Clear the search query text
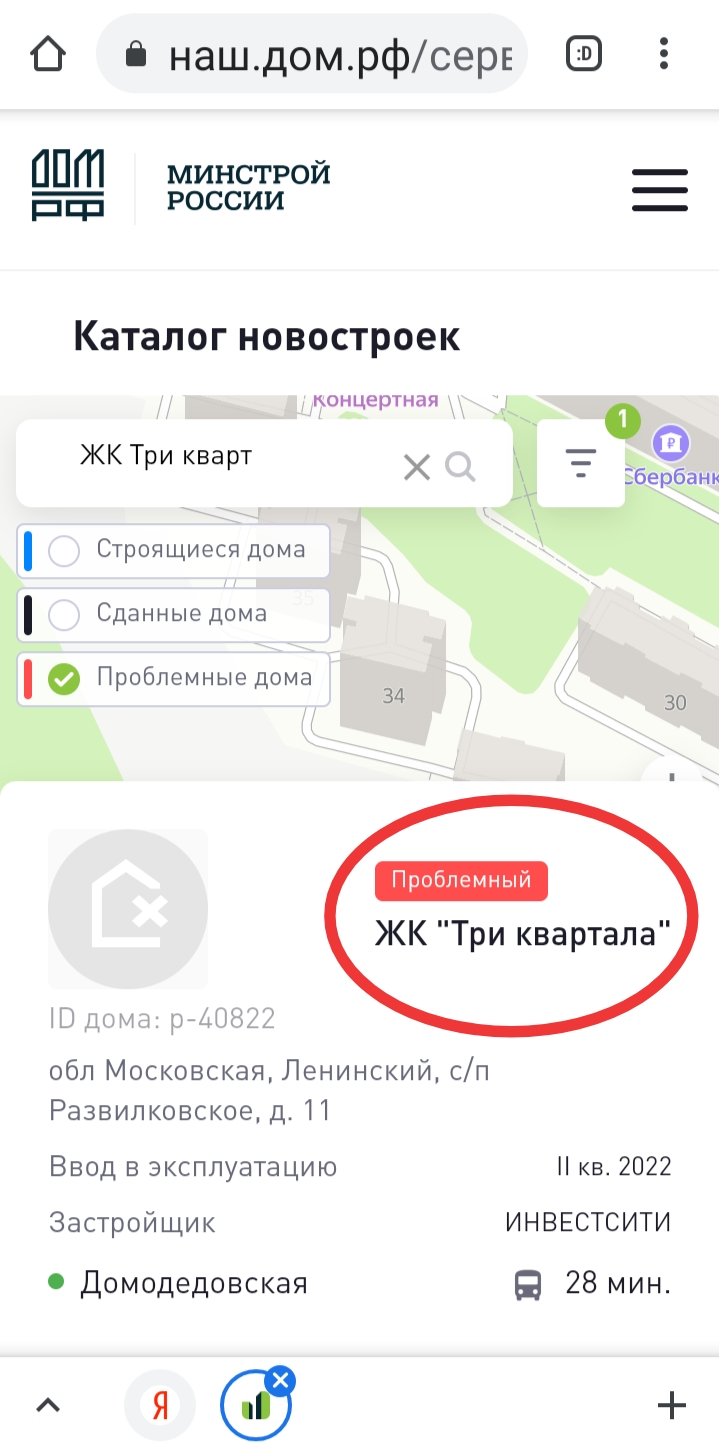This screenshot has height=1449, width=719. pos(416,466)
